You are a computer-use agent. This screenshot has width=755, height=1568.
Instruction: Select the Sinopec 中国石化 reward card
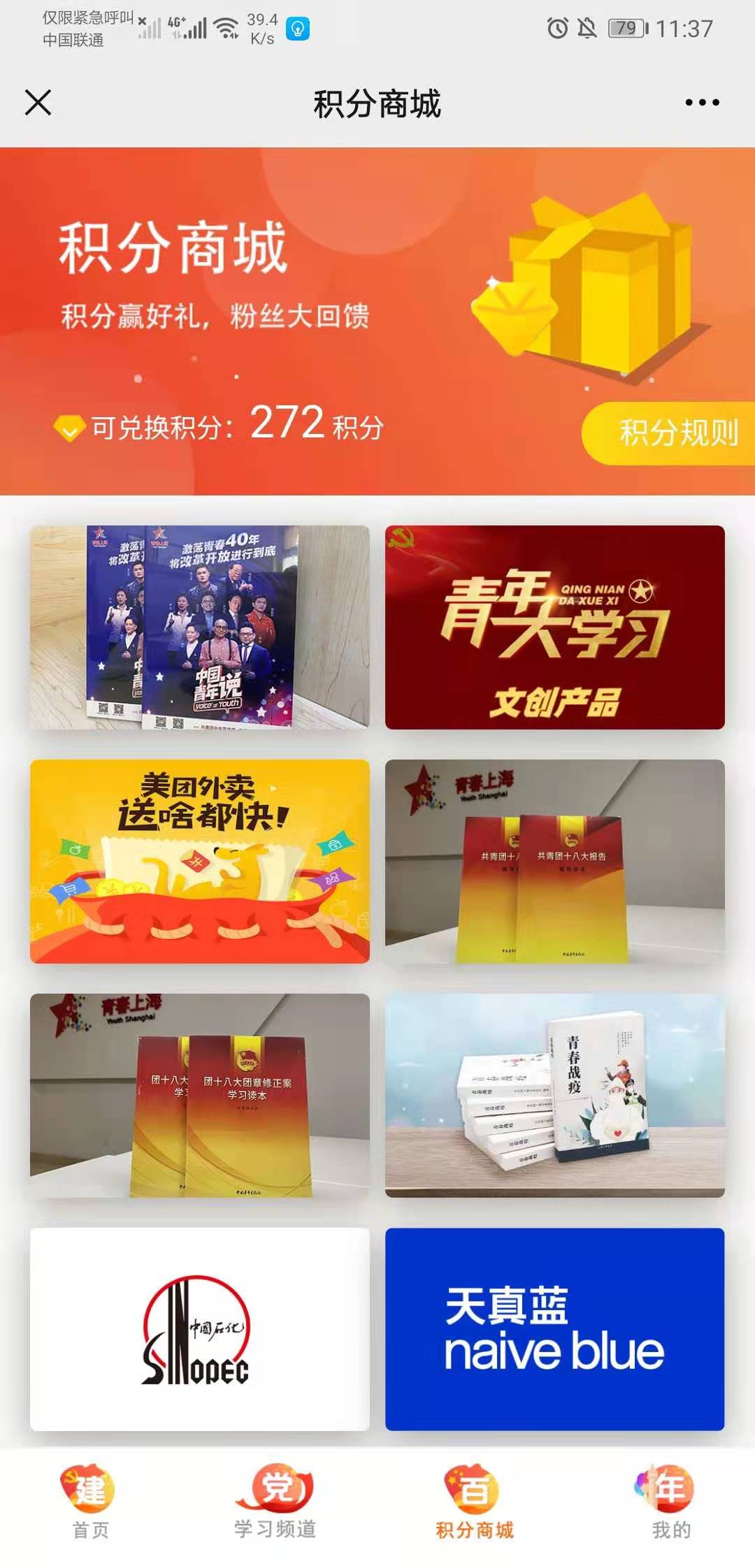[200, 1329]
